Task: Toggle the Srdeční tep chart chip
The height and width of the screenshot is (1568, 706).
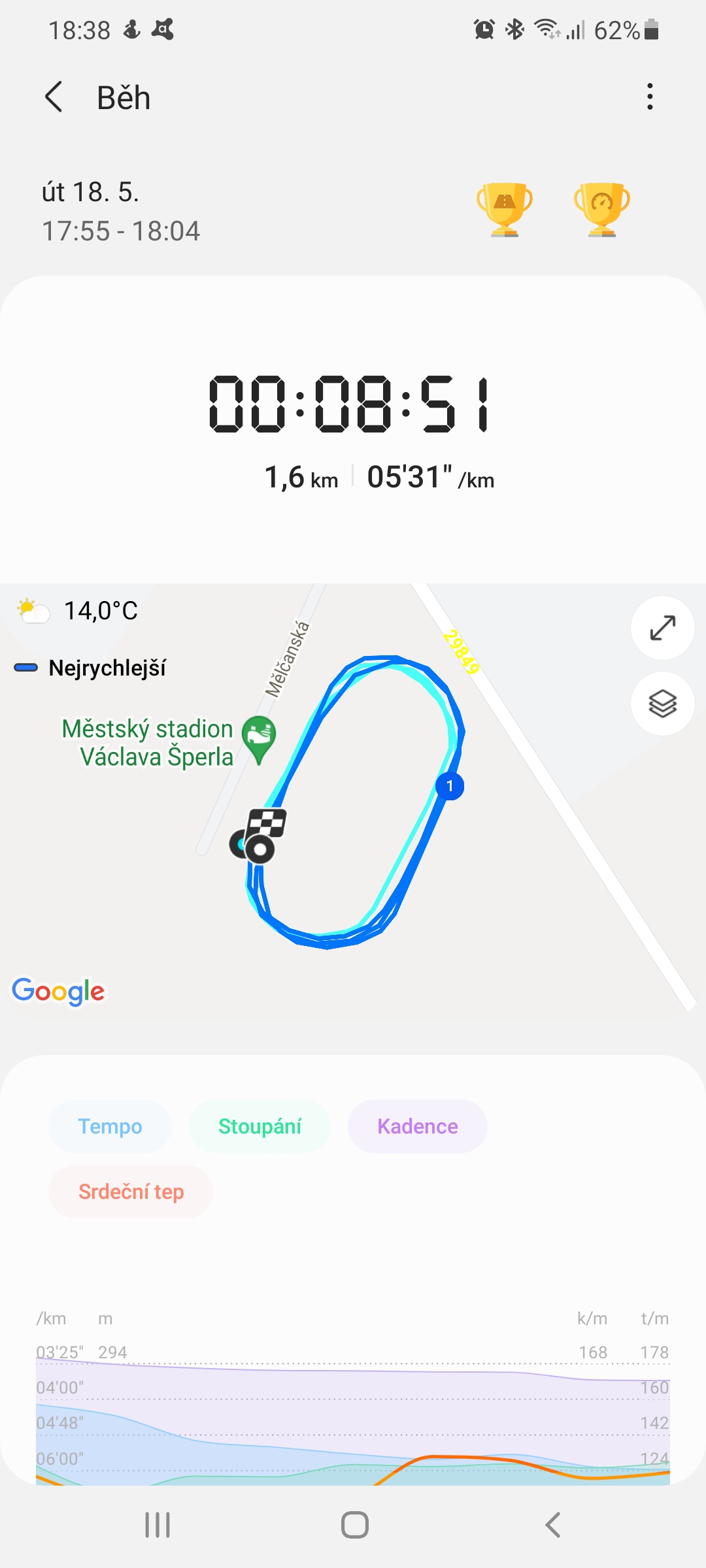Action: pyautogui.click(x=131, y=1192)
